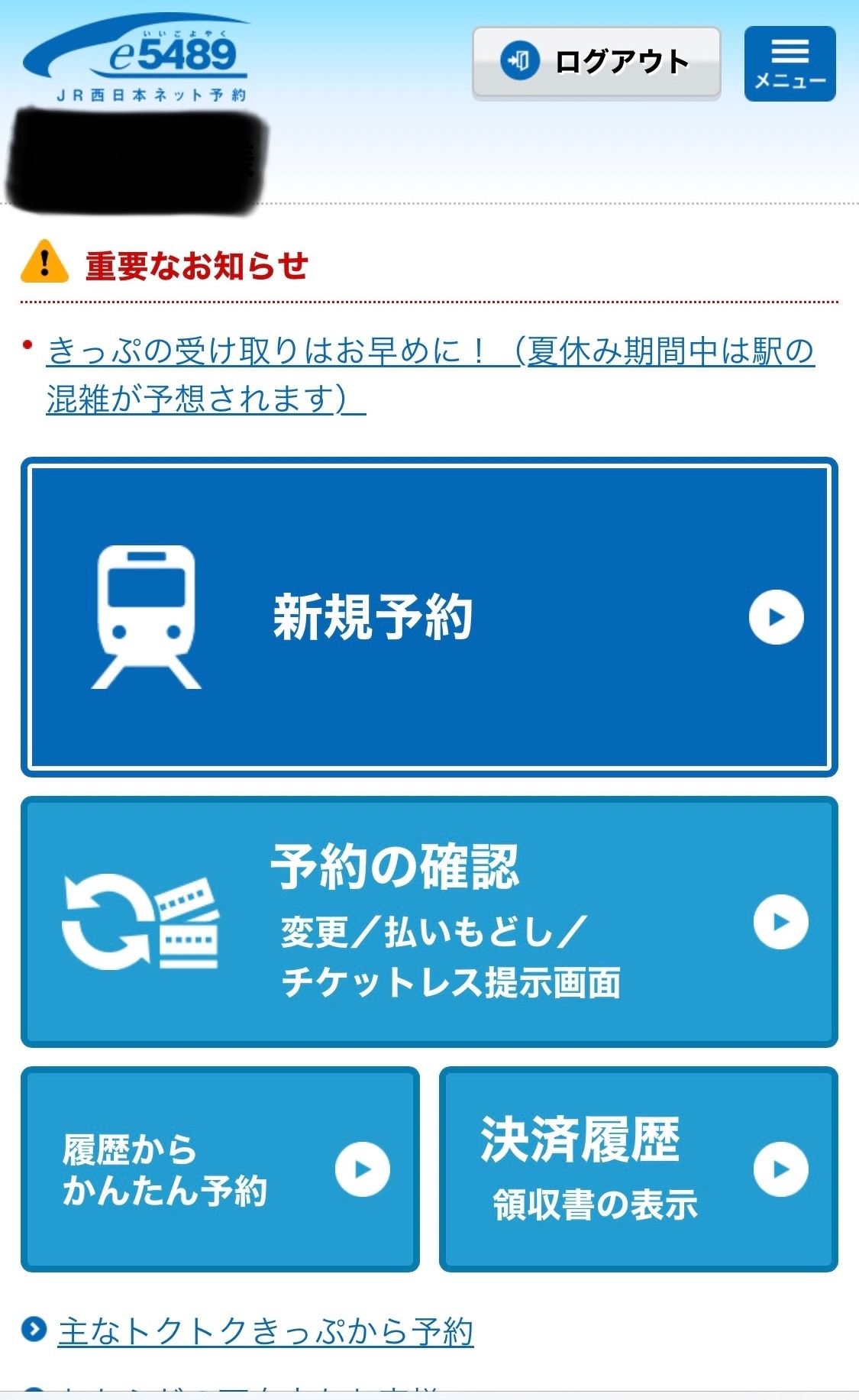
Task: Open the きっぷの受け取りはお早めに notice link
Action: [430, 374]
